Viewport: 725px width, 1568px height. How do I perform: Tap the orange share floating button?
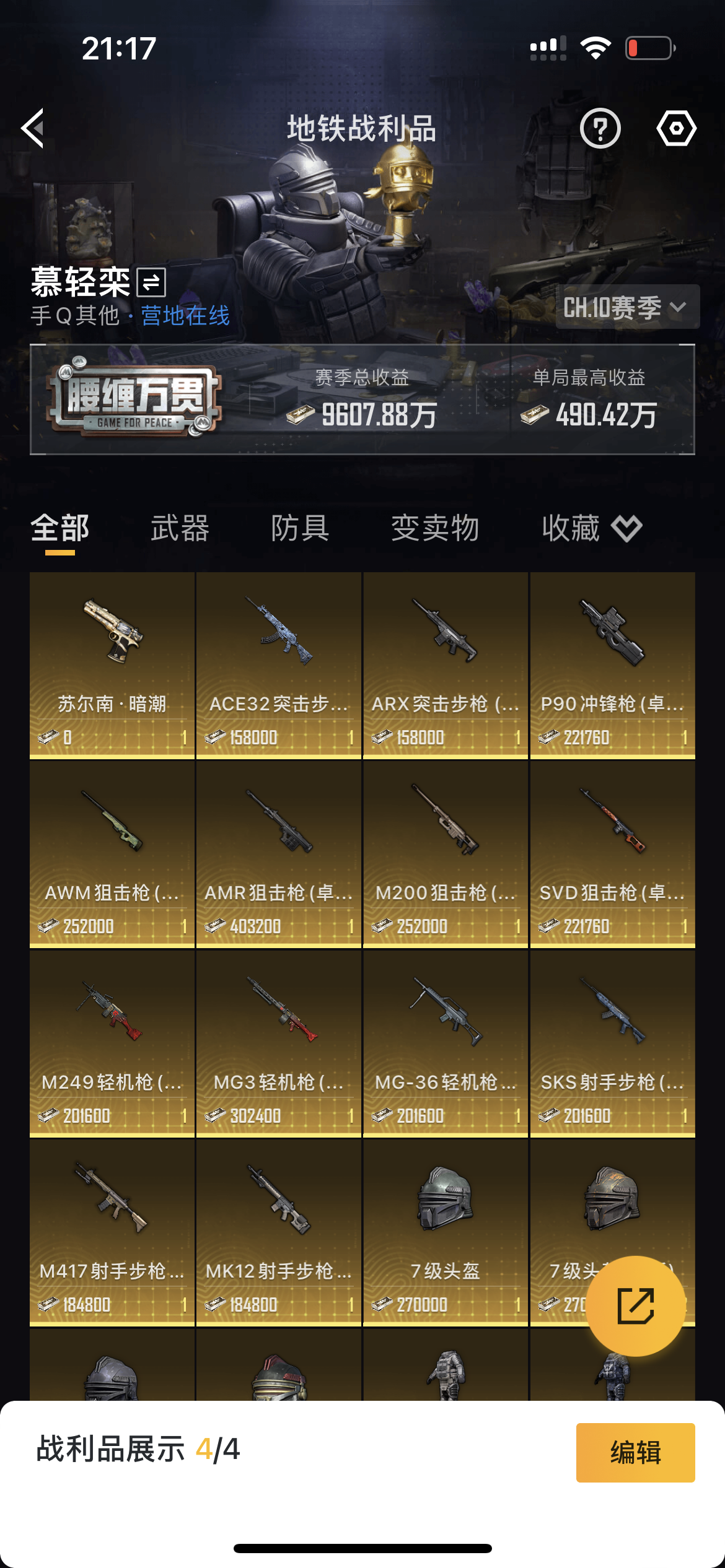coord(636,1305)
